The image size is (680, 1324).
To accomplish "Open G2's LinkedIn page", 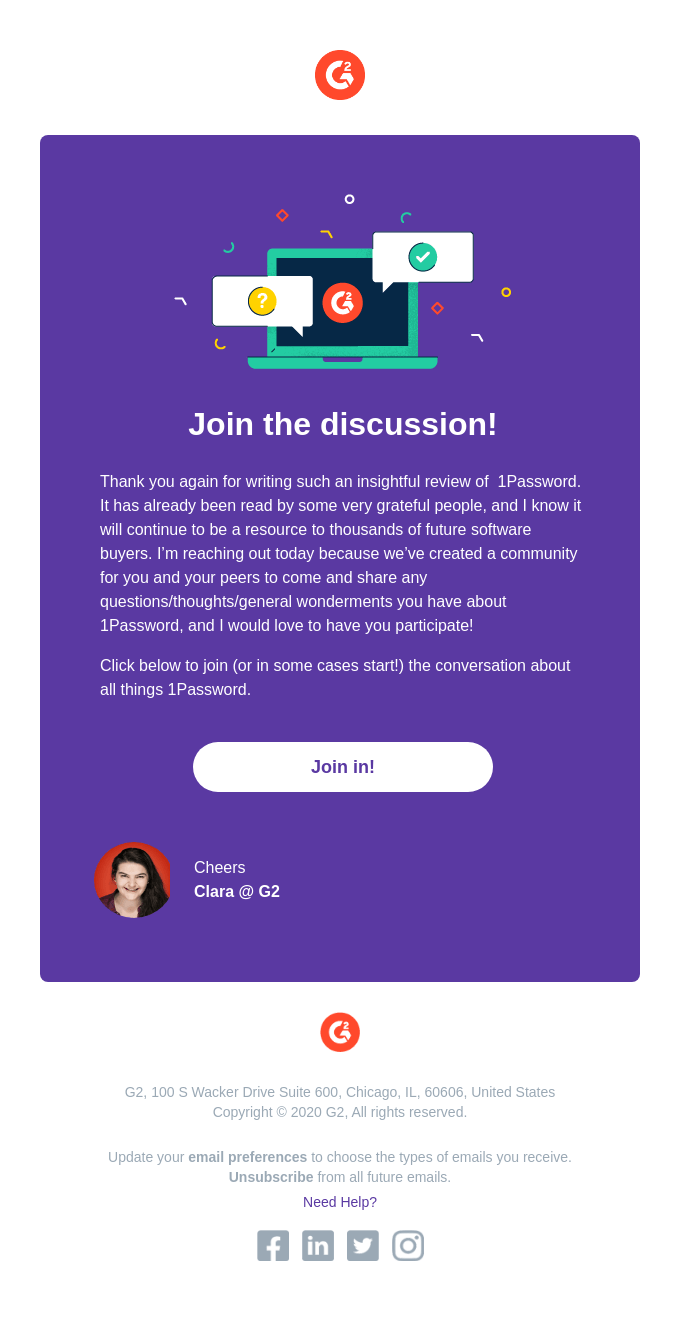I will (318, 1246).
